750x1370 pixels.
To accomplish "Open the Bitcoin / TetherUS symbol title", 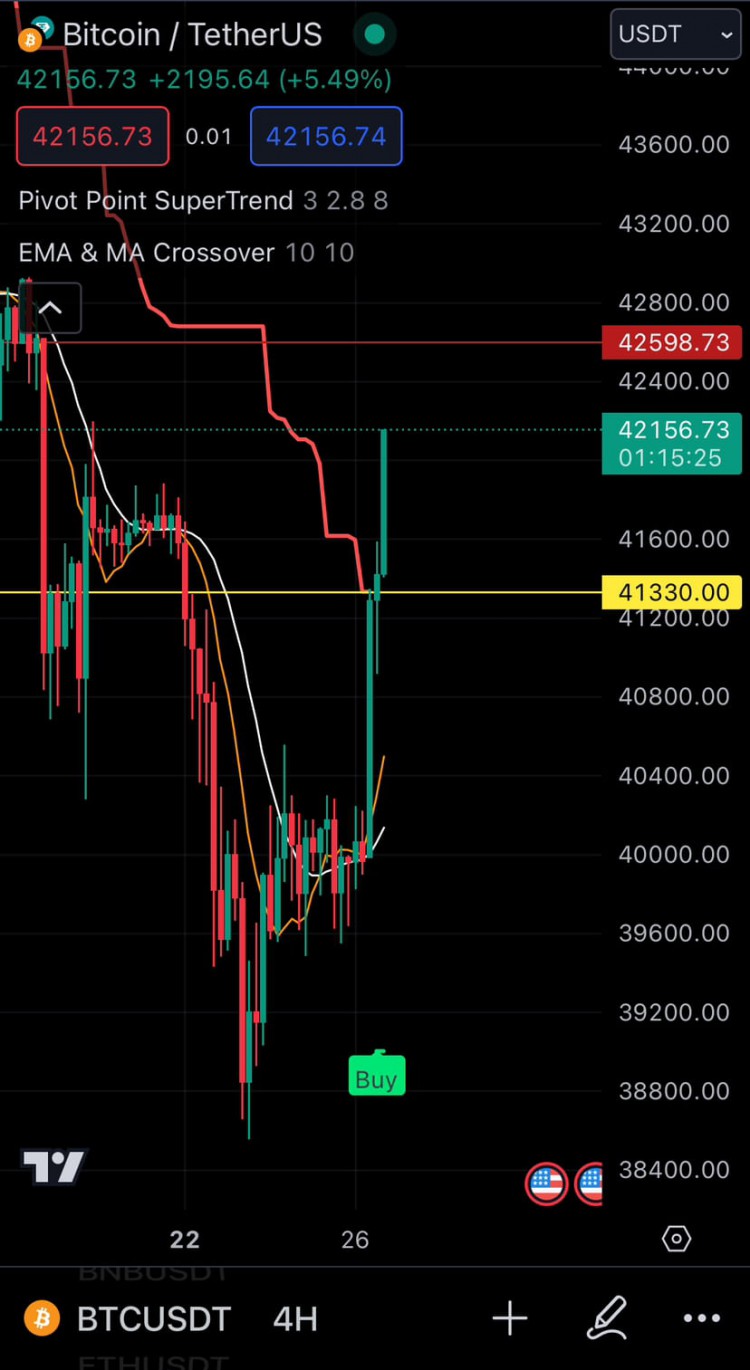I will tap(192, 35).
